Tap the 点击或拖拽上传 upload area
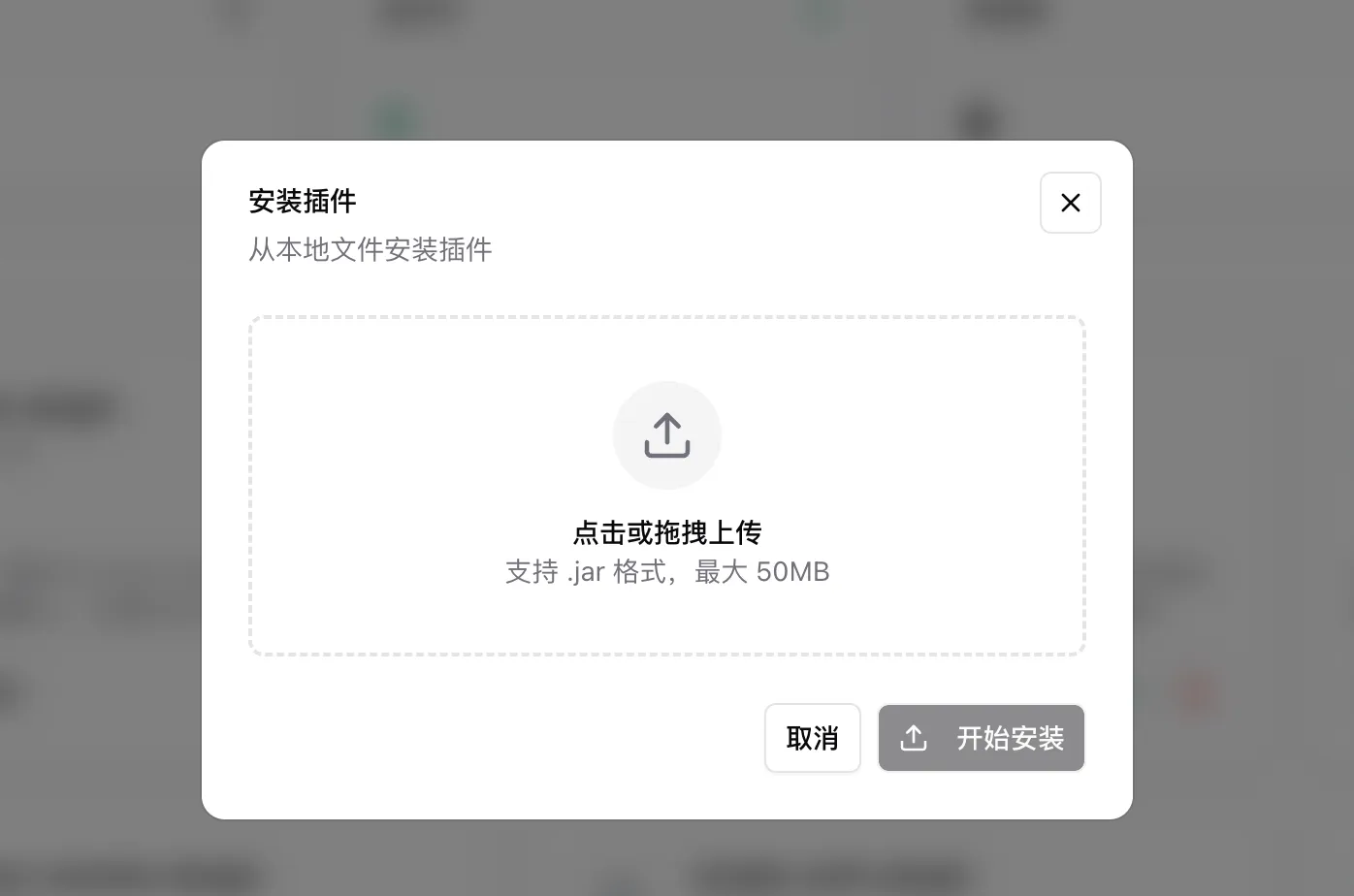 pos(667,486)
